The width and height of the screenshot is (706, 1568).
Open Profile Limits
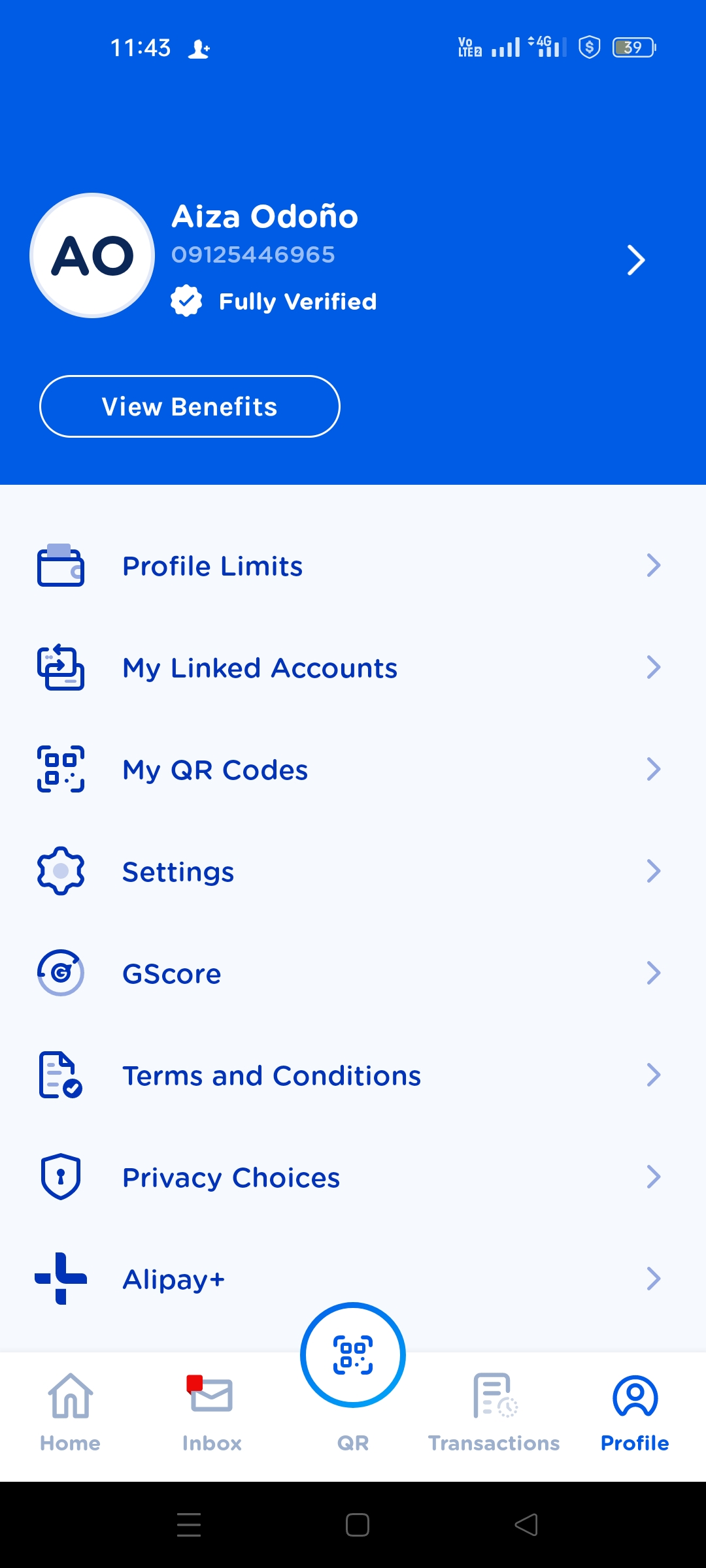[x=353, y=566]
